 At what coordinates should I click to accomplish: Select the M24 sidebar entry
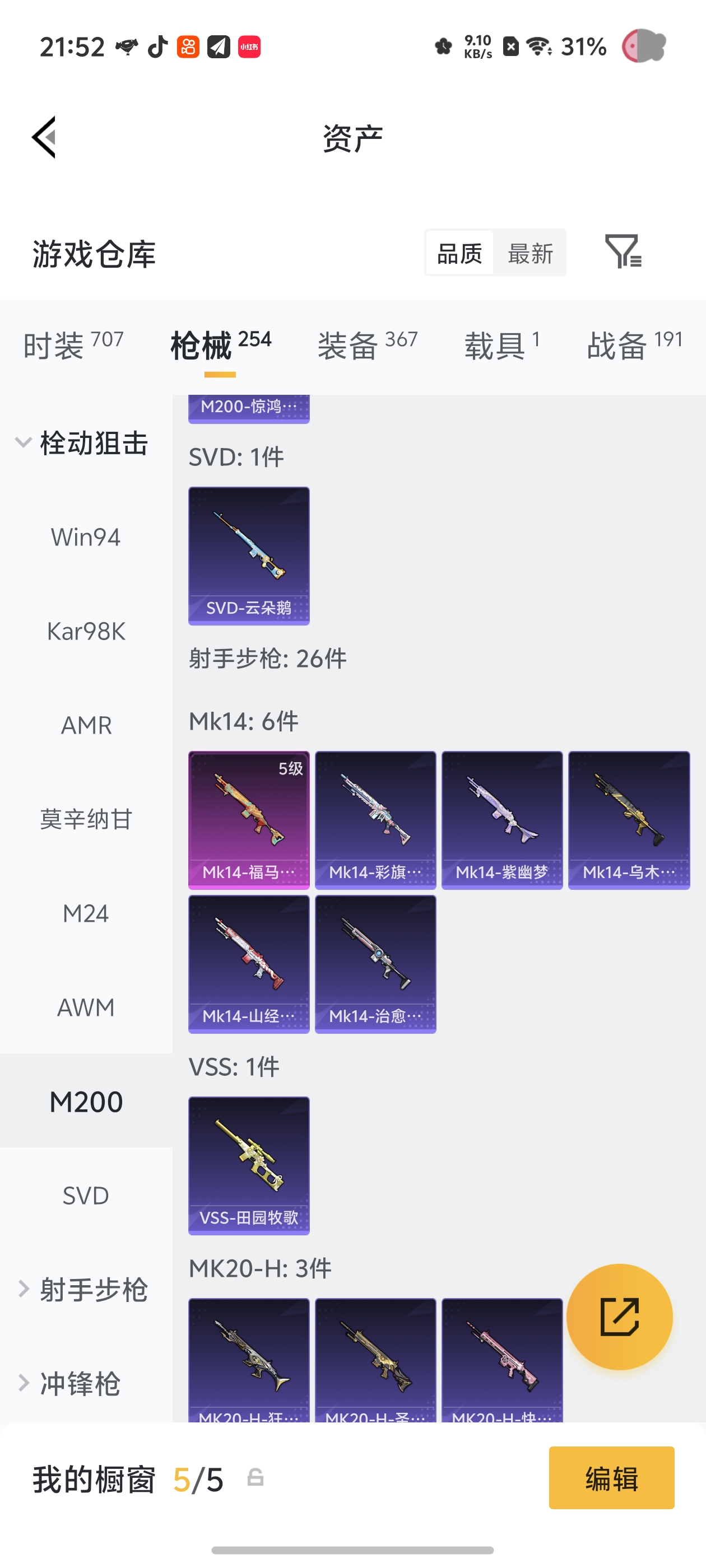86,913
